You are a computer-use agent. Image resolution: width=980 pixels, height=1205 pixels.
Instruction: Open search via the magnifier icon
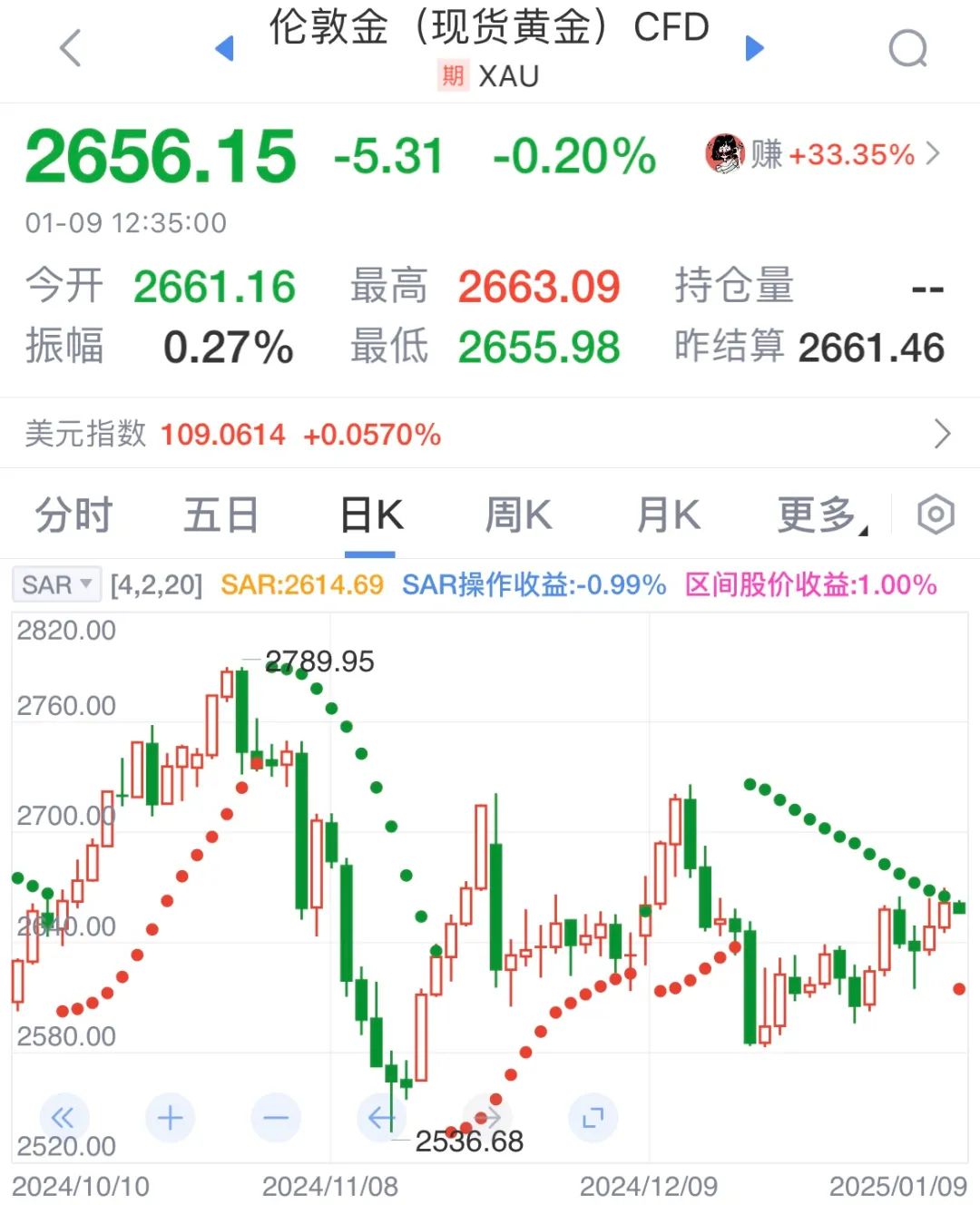[x=907, y=48]
